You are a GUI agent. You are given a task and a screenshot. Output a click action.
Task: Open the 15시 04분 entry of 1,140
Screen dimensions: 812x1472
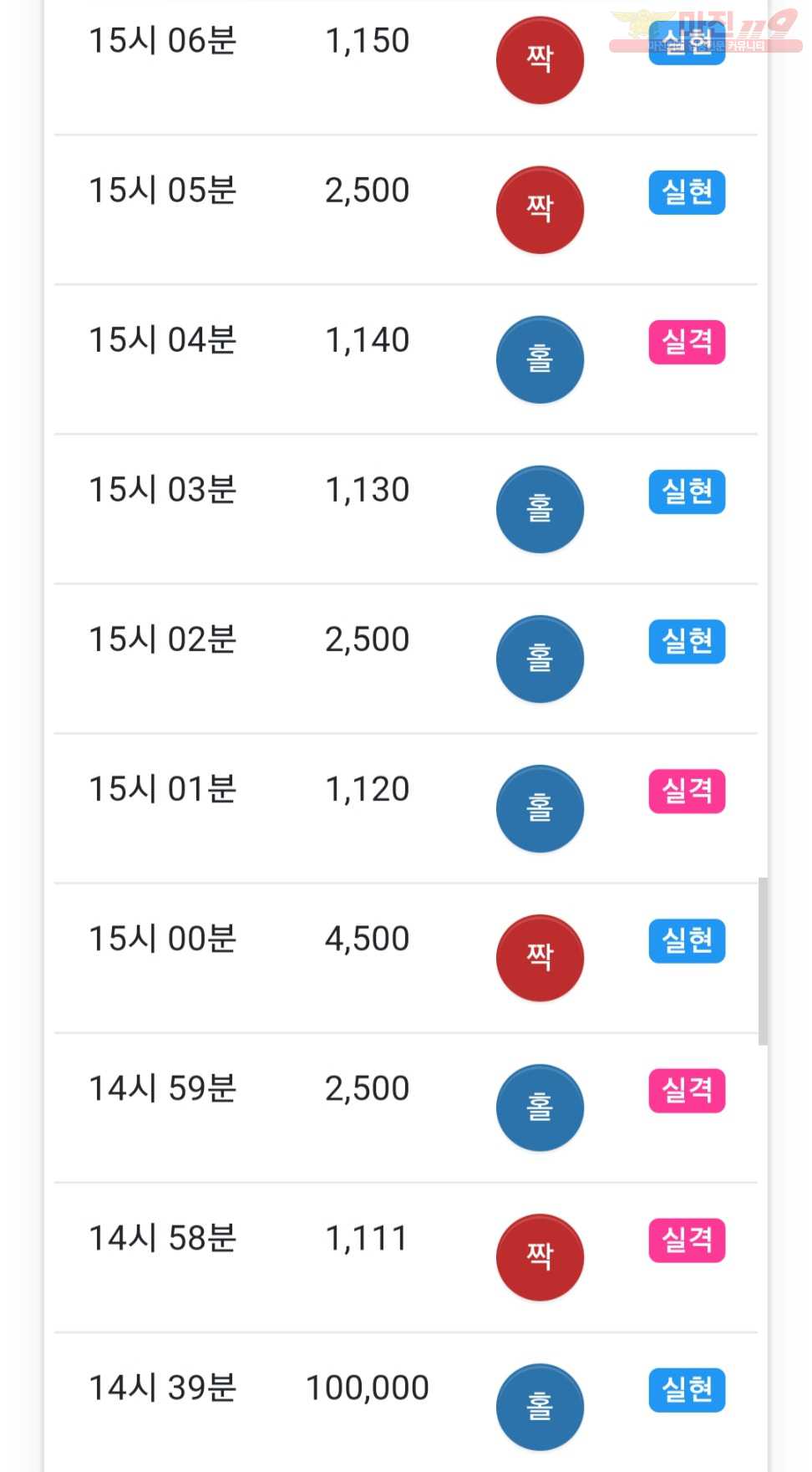coord(406,359)
